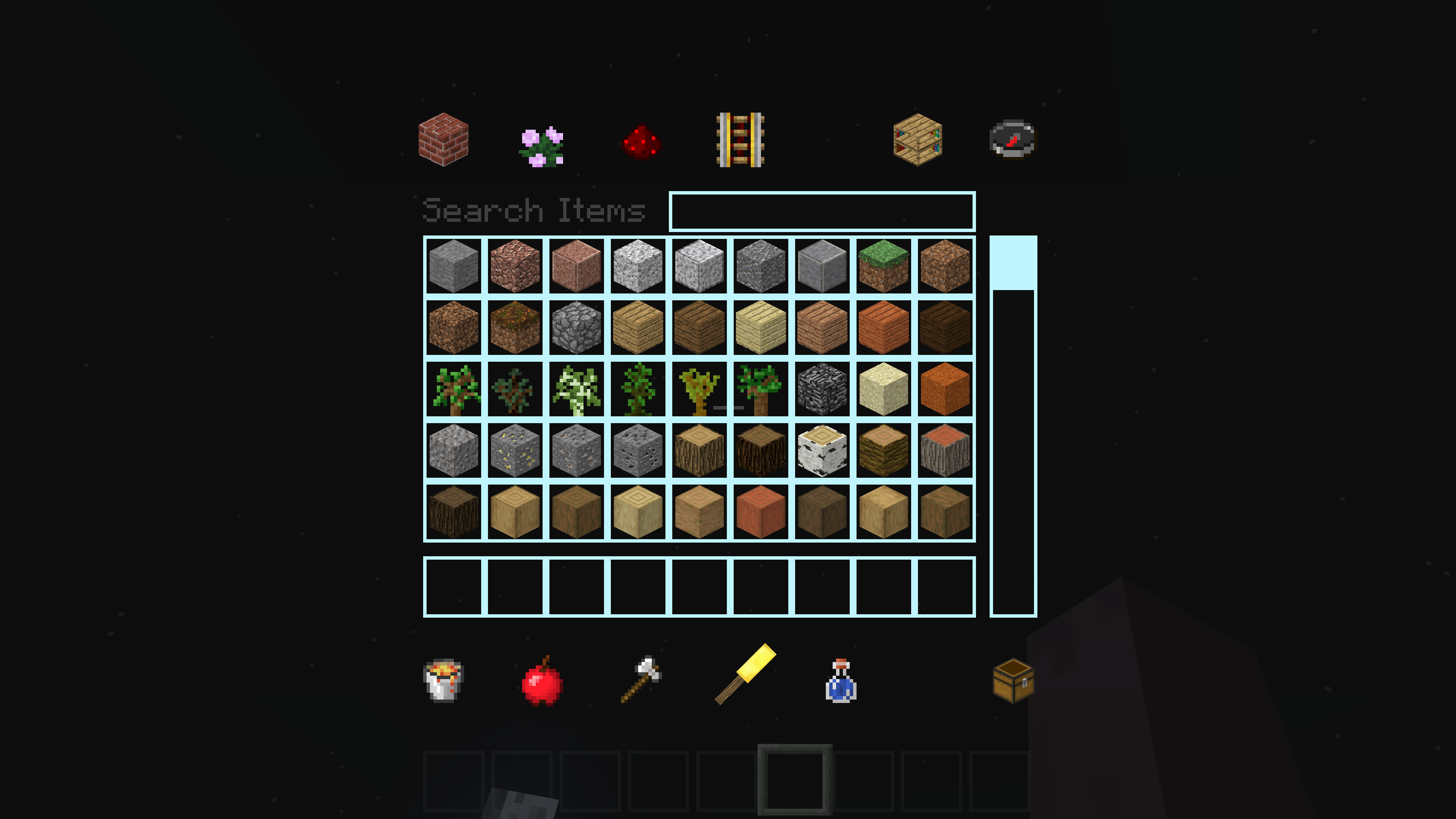Open the Building Blocks brick tab
1456x819 pixels.
(x=443, y=140)
